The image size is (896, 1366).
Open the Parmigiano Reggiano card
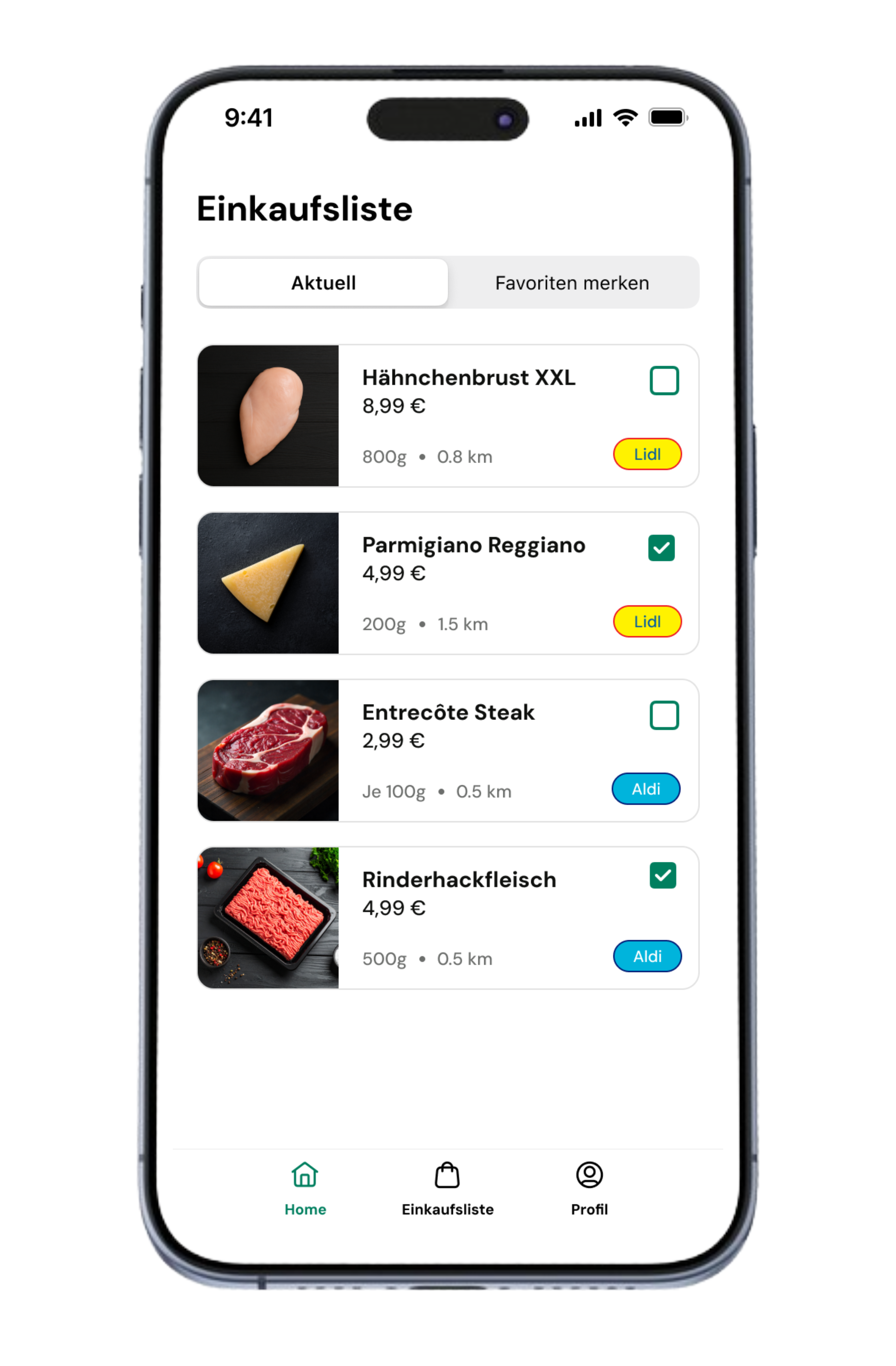tap(473, 545)
